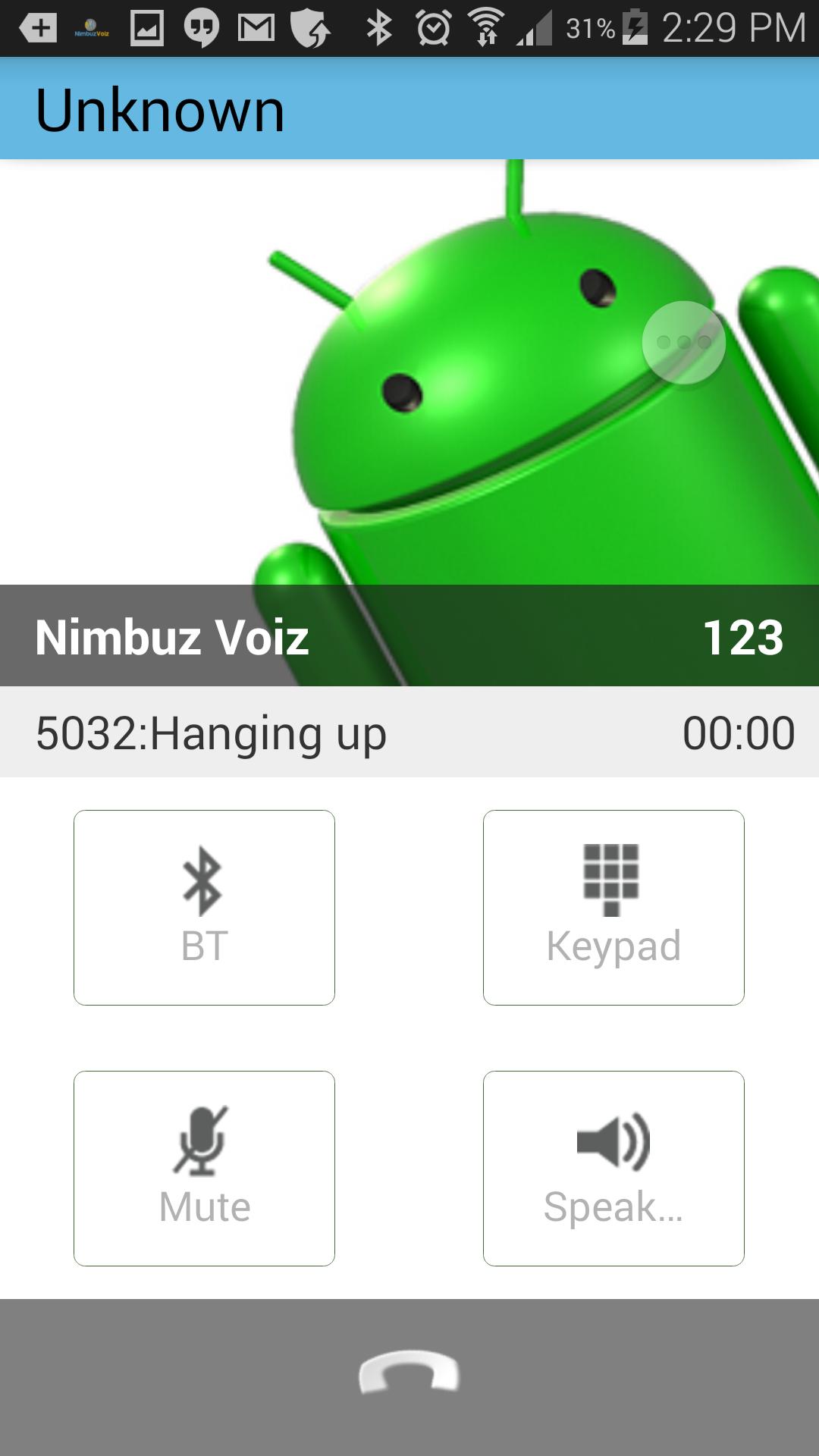Turn on the Speaker
Screen dimensions: 819x1456
point(613,1168)
